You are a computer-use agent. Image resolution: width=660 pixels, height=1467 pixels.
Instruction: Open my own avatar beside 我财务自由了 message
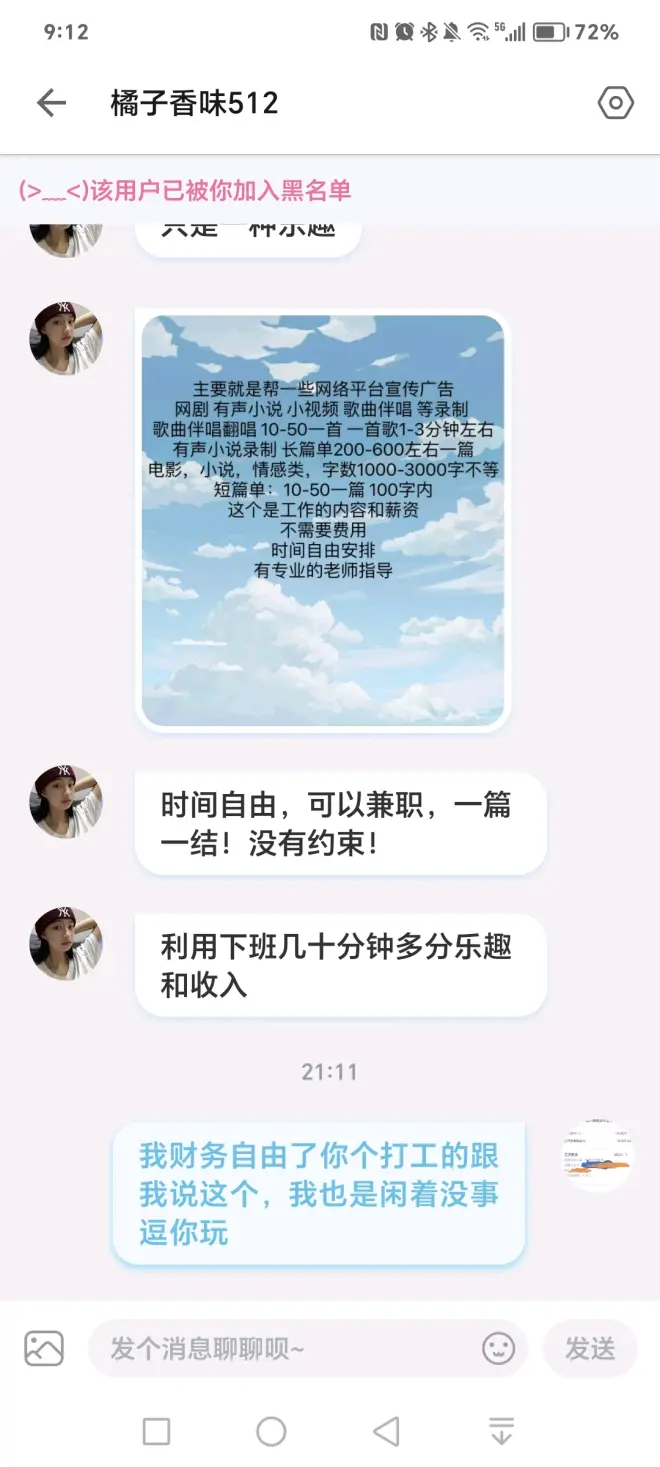pos(597,1156)
